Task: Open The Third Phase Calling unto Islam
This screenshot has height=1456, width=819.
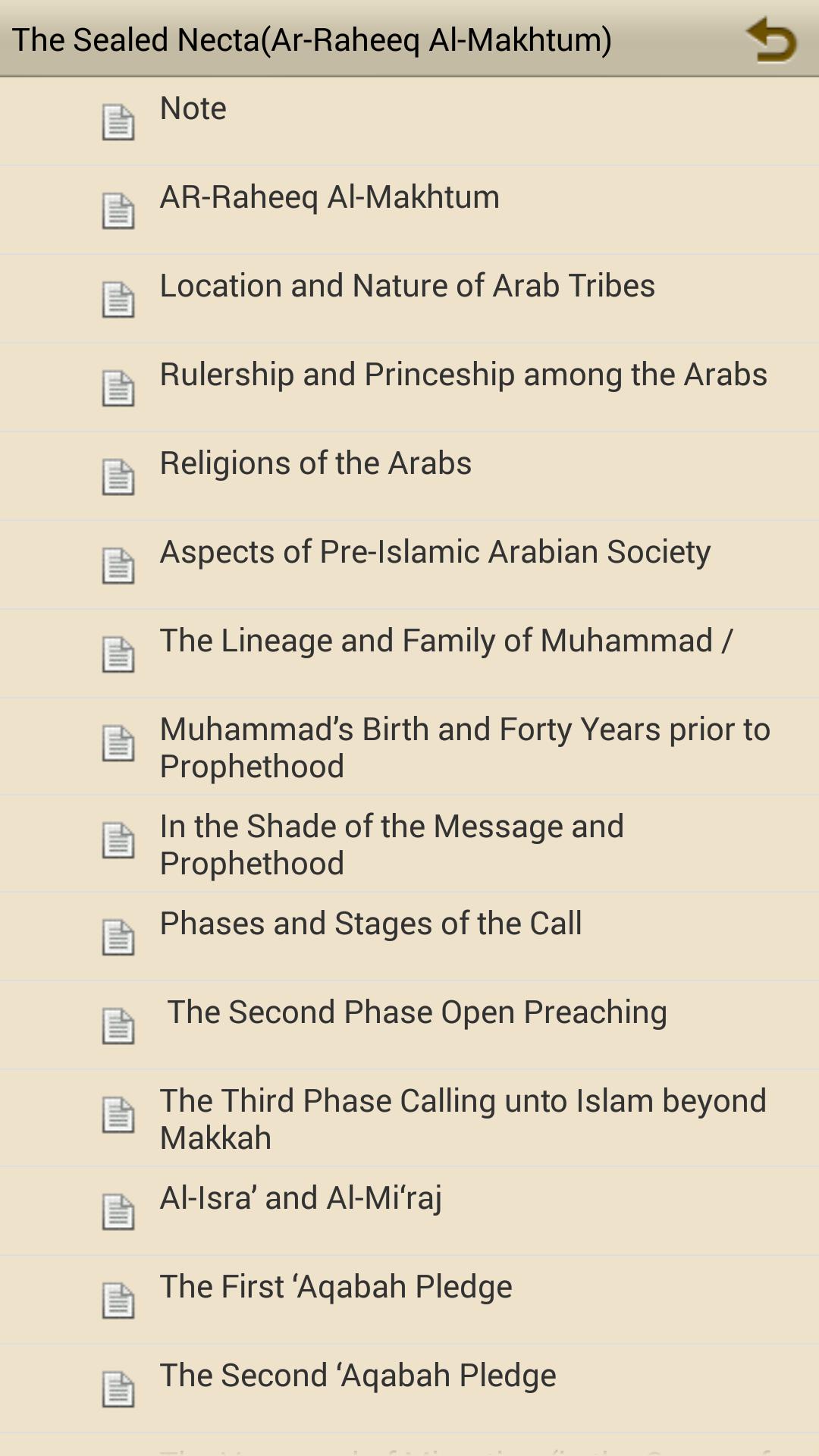Action: point(409,1119)
